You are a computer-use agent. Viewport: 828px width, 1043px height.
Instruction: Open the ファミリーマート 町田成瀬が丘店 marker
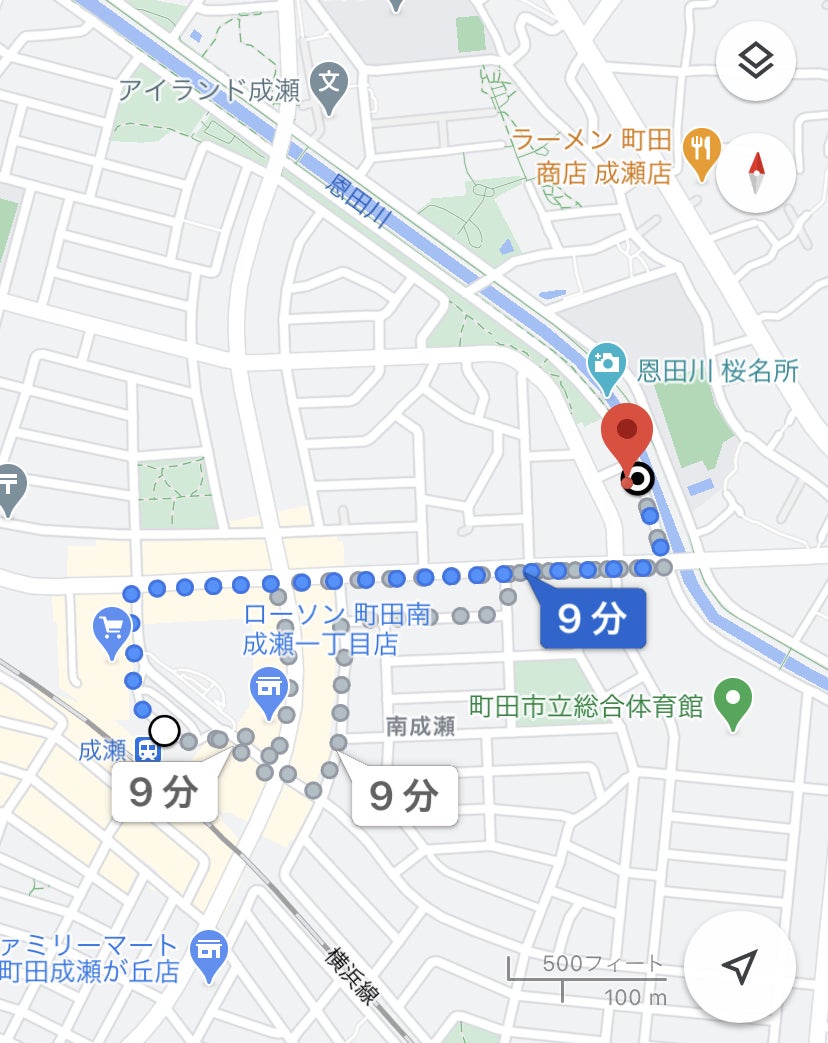click(208, 948)
